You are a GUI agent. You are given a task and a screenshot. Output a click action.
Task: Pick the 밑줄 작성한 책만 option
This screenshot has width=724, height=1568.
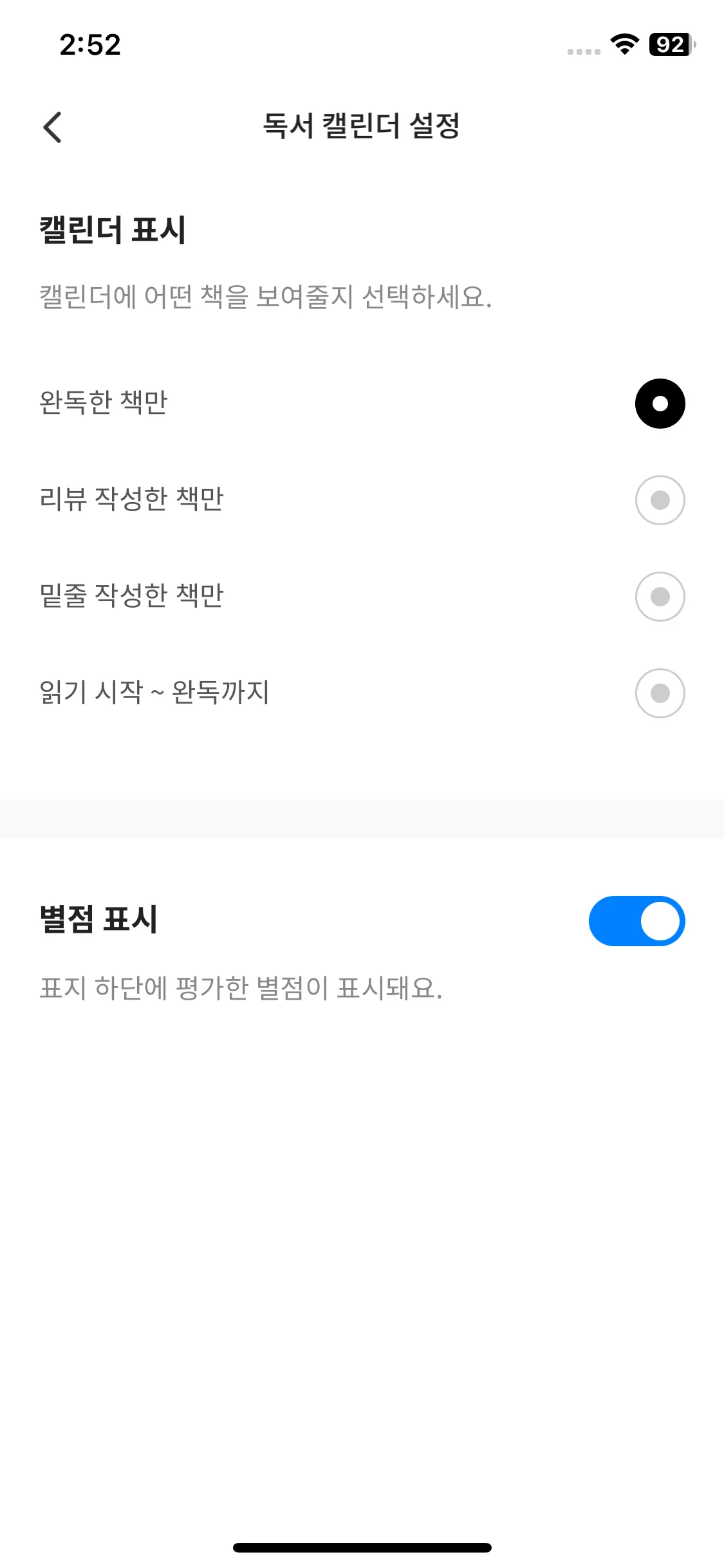660,597
